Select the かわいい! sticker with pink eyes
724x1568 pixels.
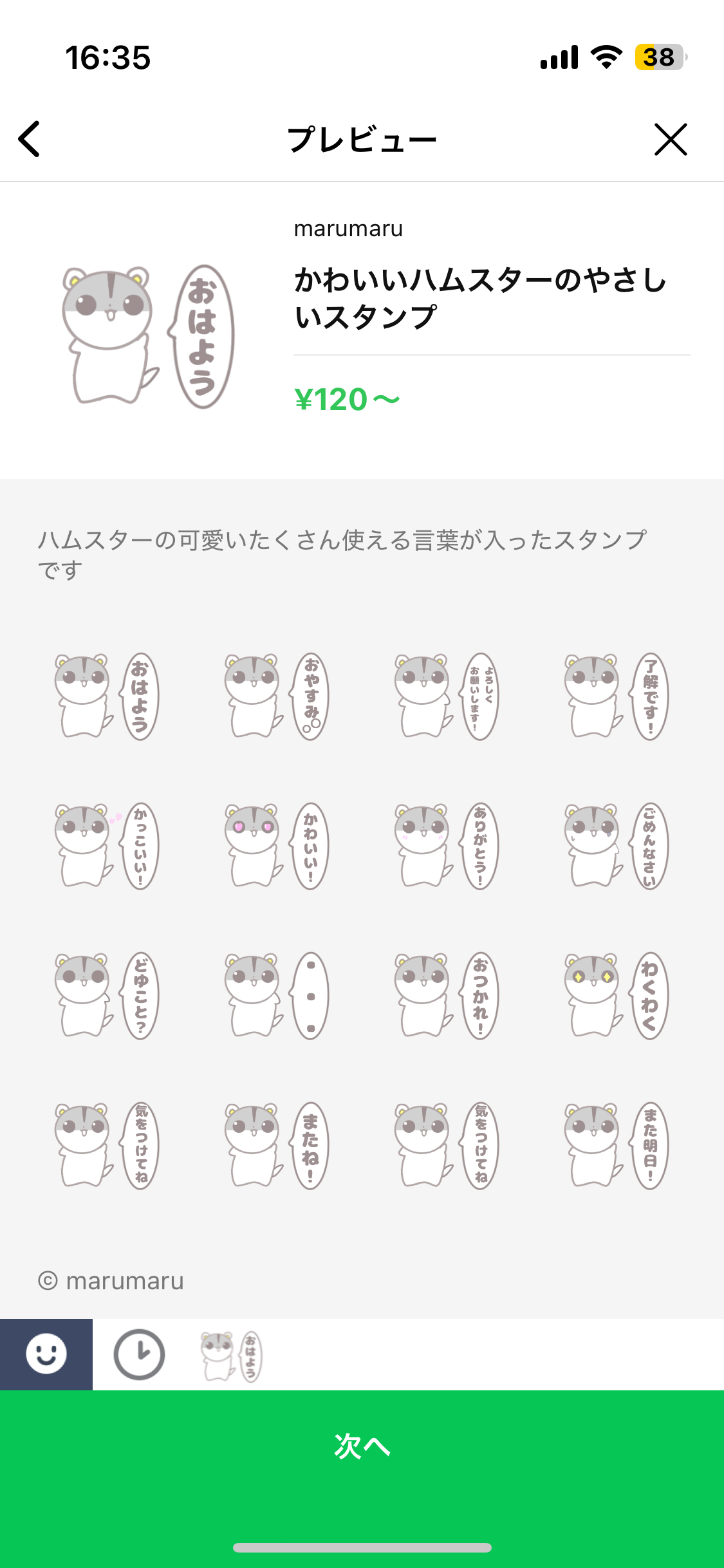pyautogui.click(x=277, y=846)
